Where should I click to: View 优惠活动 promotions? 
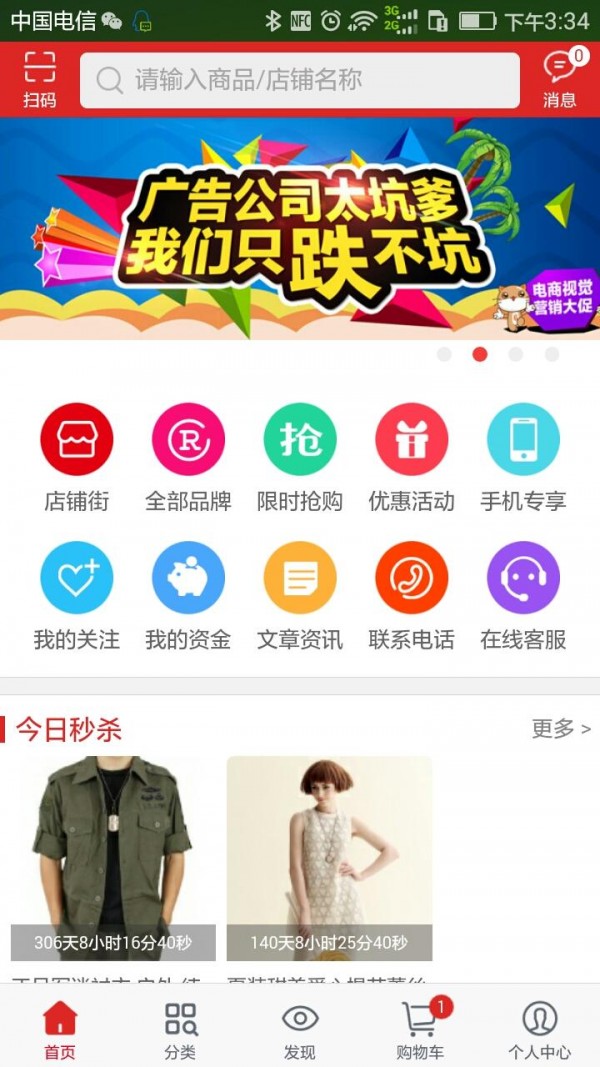(411, 456)
